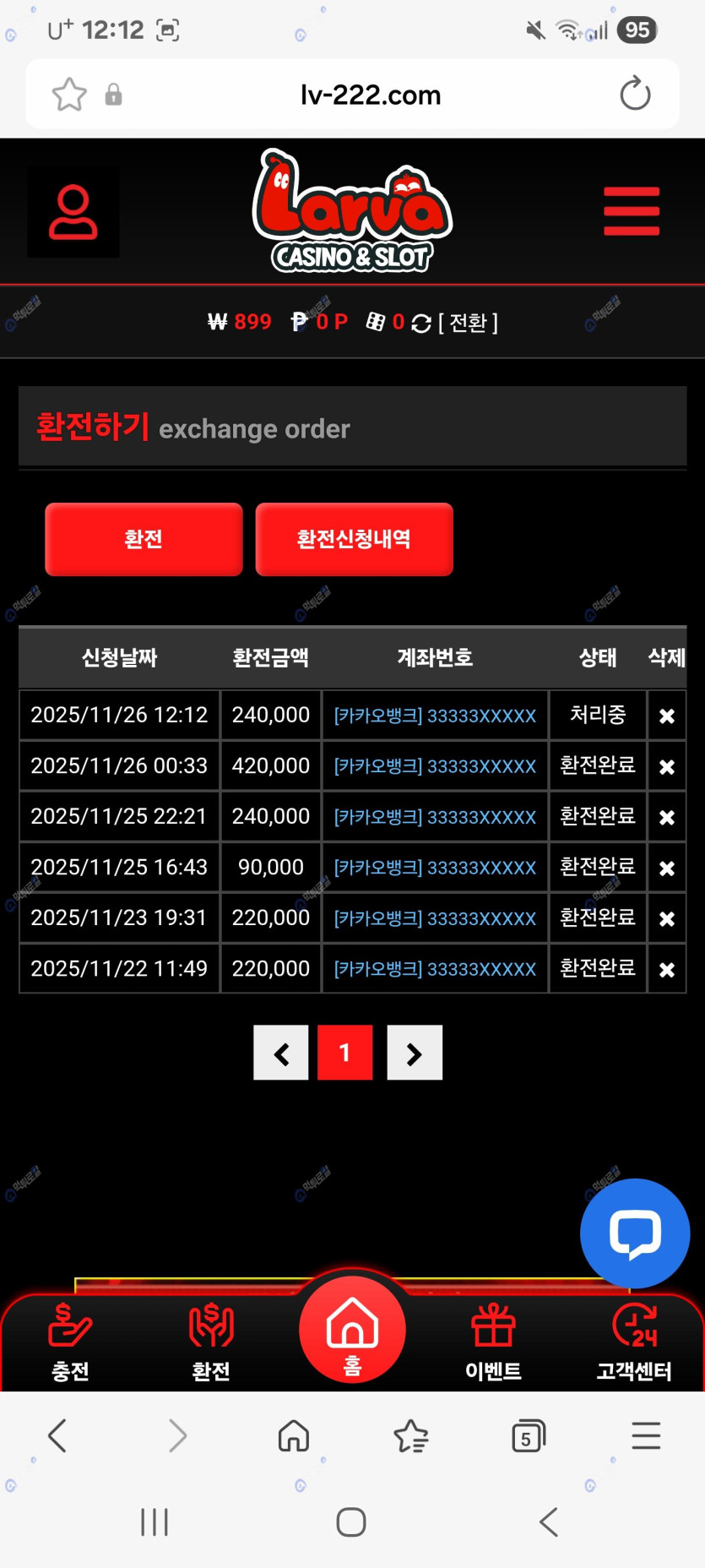Delete the 2025/11/26 00:33 entry
This screenshot has width=705, height=1568.
666,767
